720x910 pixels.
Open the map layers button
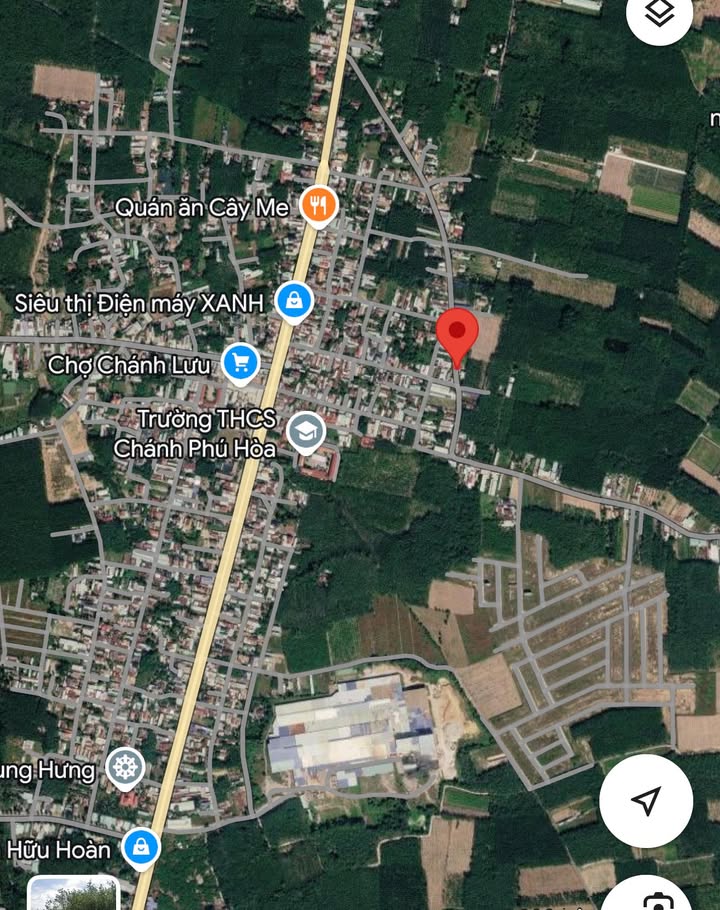click(659, 14)
